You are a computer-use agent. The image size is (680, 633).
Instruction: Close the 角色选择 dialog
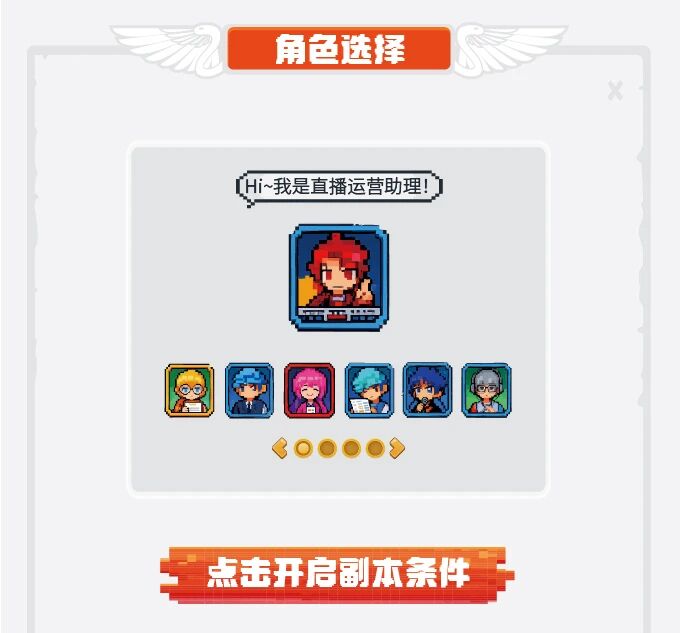tap(615, 92)
